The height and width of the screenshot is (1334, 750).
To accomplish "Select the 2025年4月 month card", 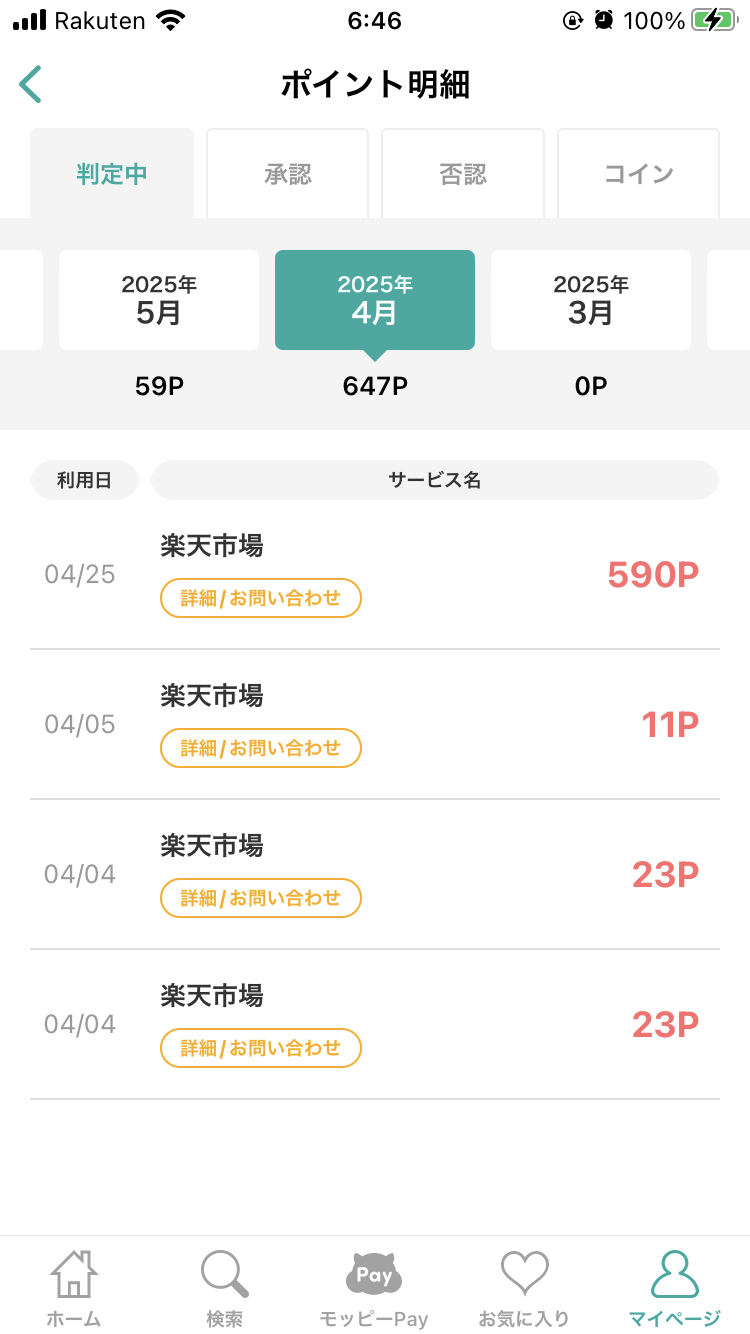I will (375, 300).
